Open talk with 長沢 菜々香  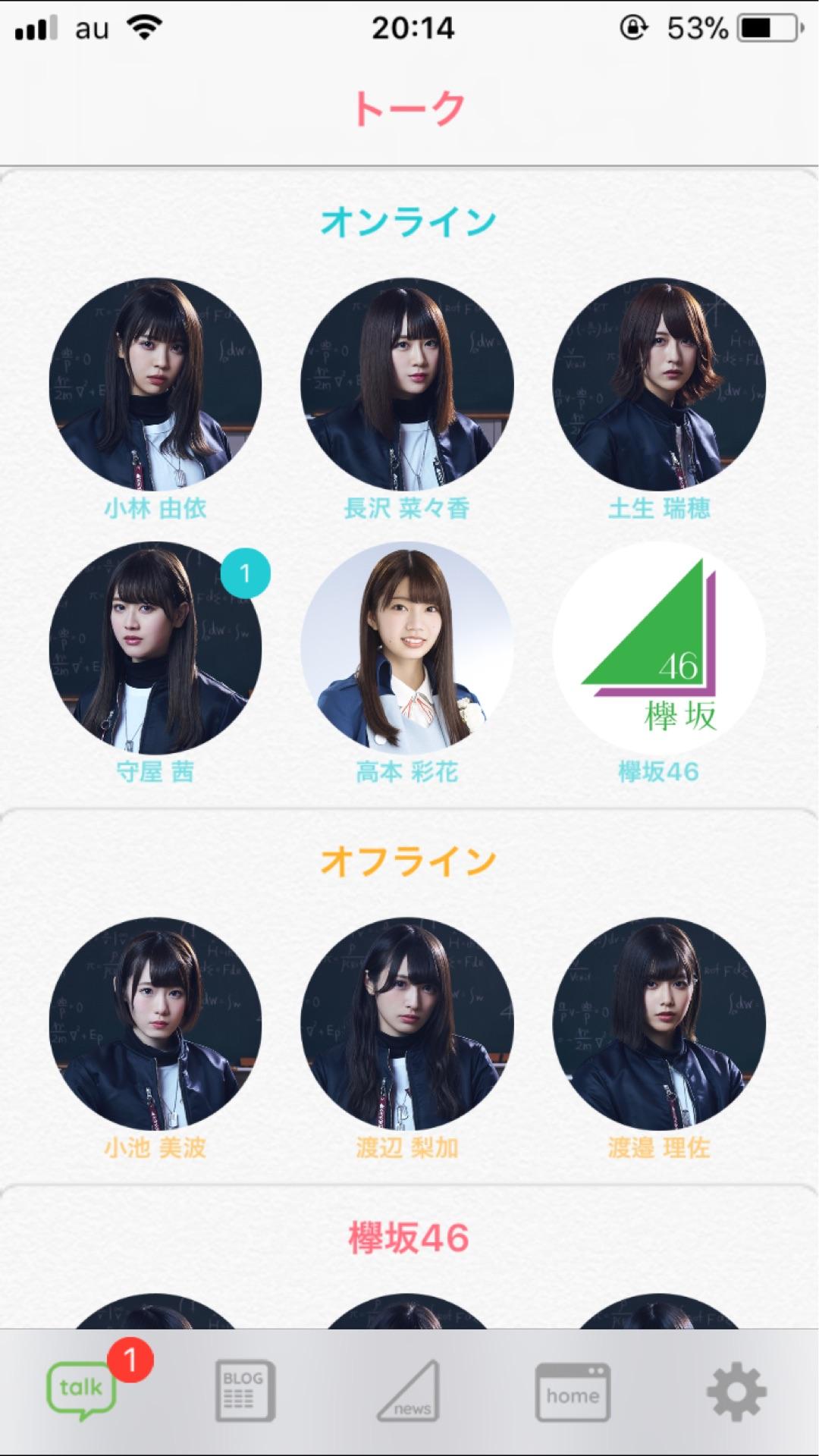(x=407, y=384)
